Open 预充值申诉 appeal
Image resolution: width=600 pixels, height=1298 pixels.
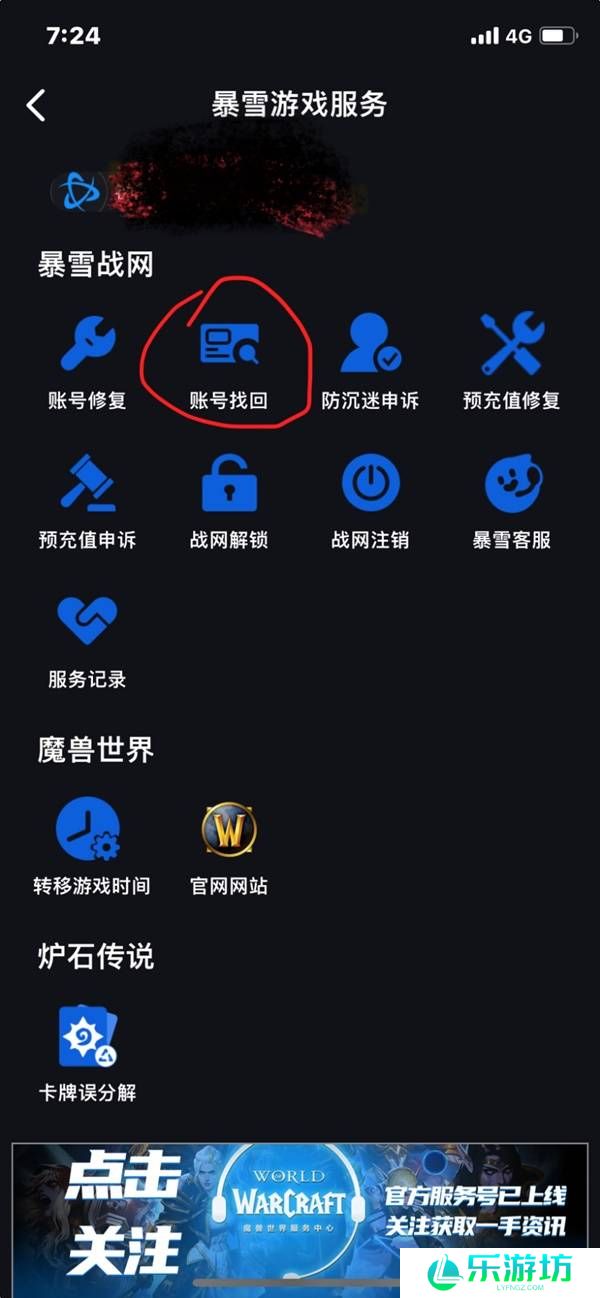88,500
